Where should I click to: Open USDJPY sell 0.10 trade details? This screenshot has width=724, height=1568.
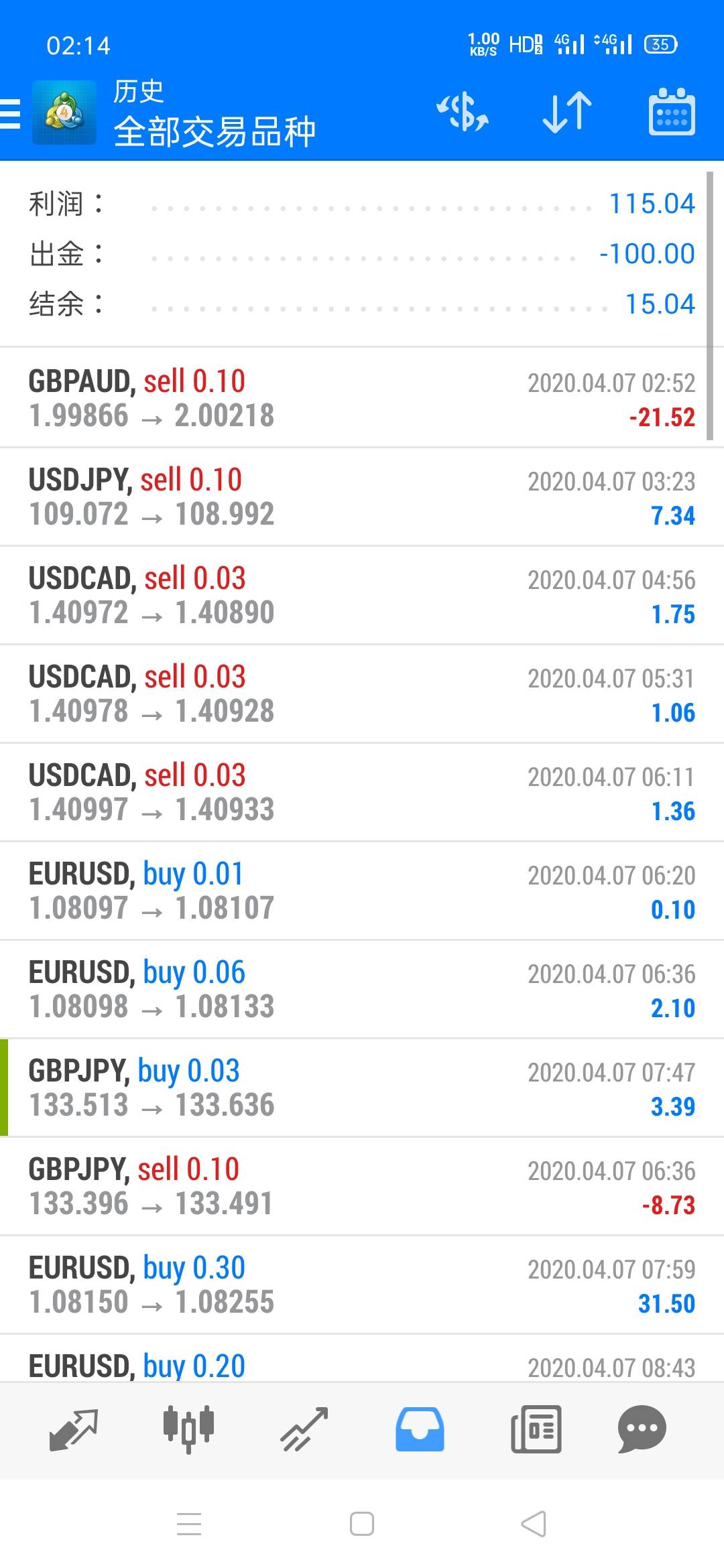click(362, 497)
